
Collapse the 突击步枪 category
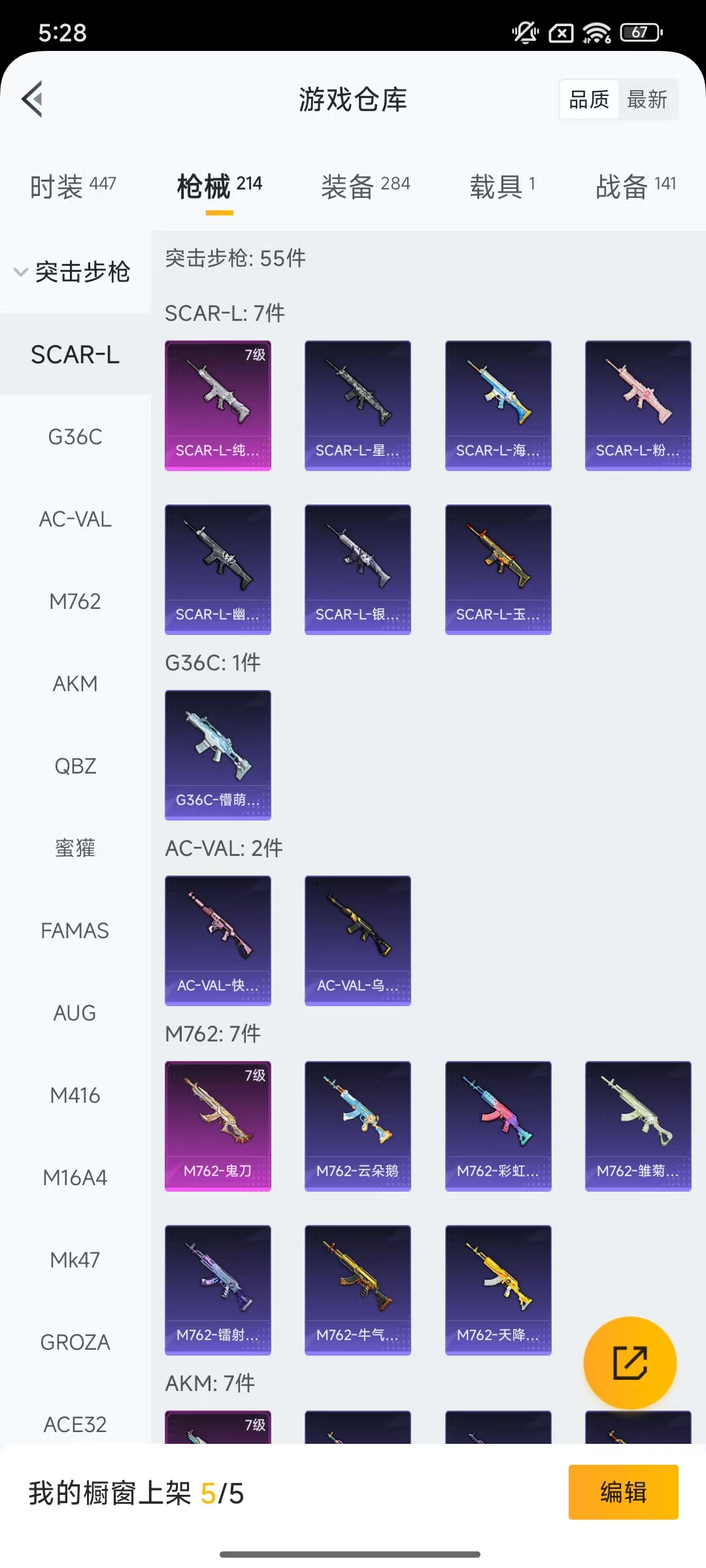click(x=72, y=272)
